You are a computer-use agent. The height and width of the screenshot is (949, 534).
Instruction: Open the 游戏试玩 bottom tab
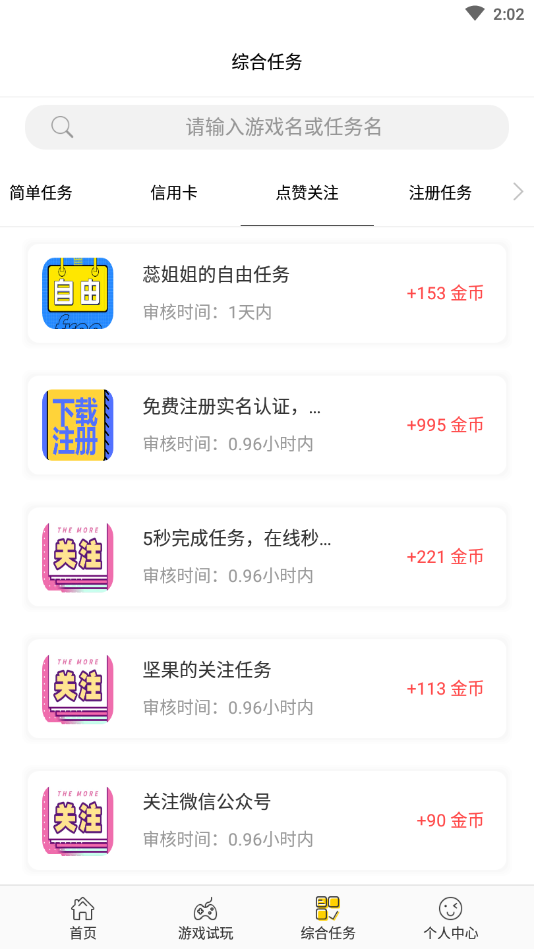[205, 918]
